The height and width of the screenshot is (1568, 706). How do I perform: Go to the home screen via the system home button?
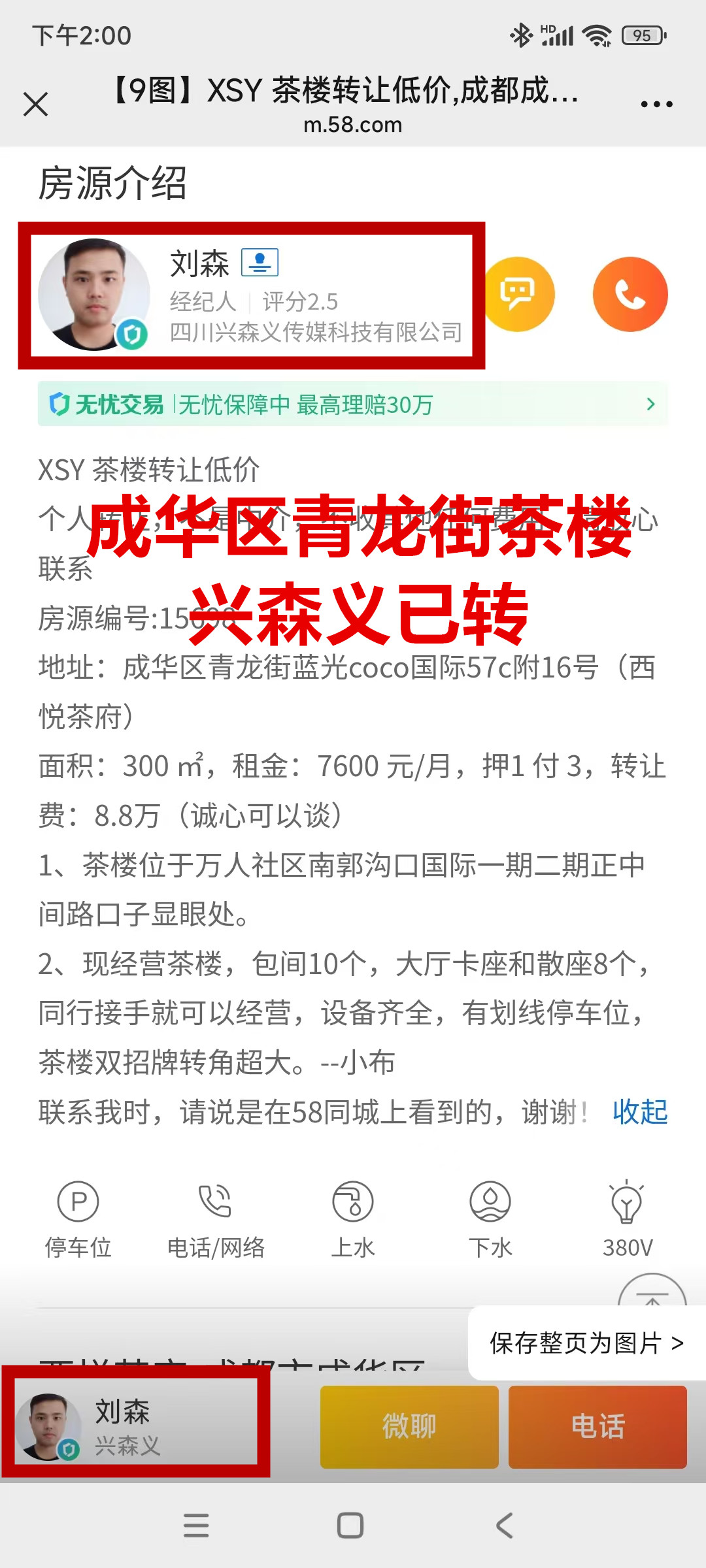coord(350,1526)
